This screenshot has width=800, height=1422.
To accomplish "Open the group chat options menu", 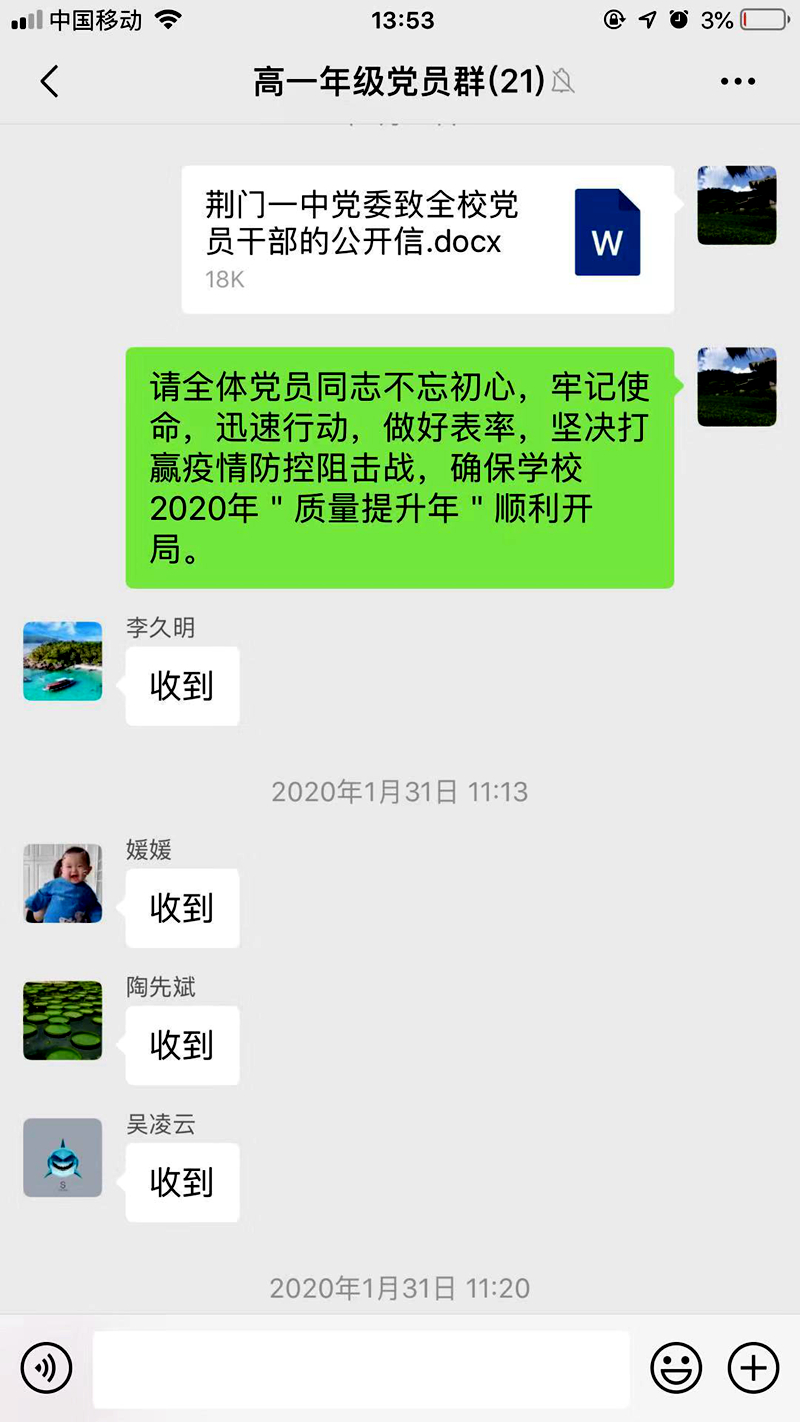I will coord(738,81).
